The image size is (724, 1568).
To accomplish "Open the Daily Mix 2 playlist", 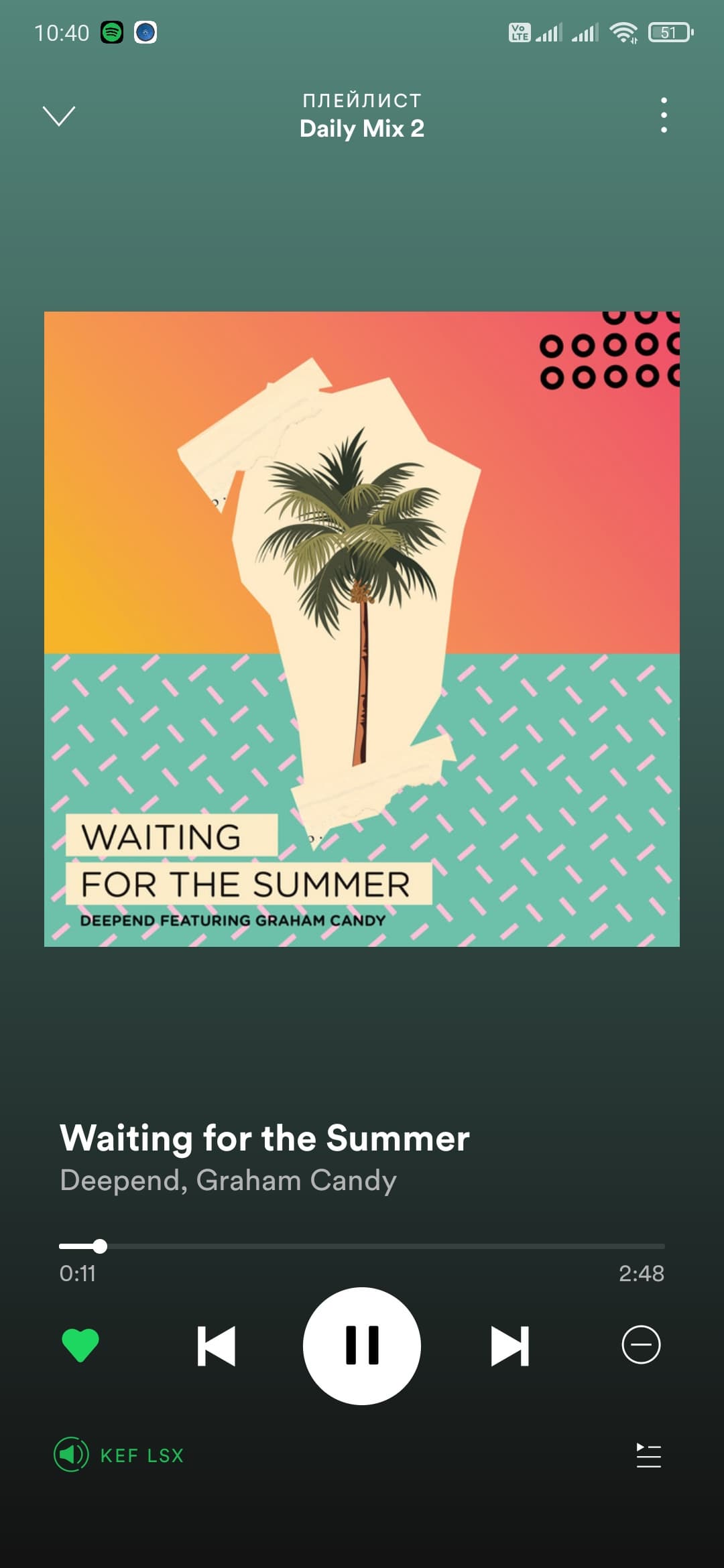I will click(x=362, y=127).
